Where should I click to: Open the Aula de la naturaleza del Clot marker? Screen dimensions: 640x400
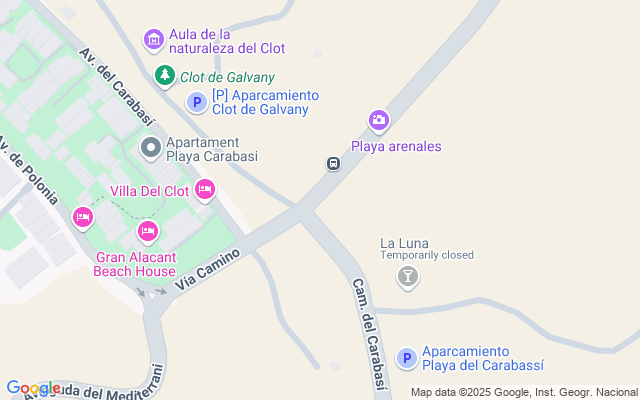coord(153,40)
